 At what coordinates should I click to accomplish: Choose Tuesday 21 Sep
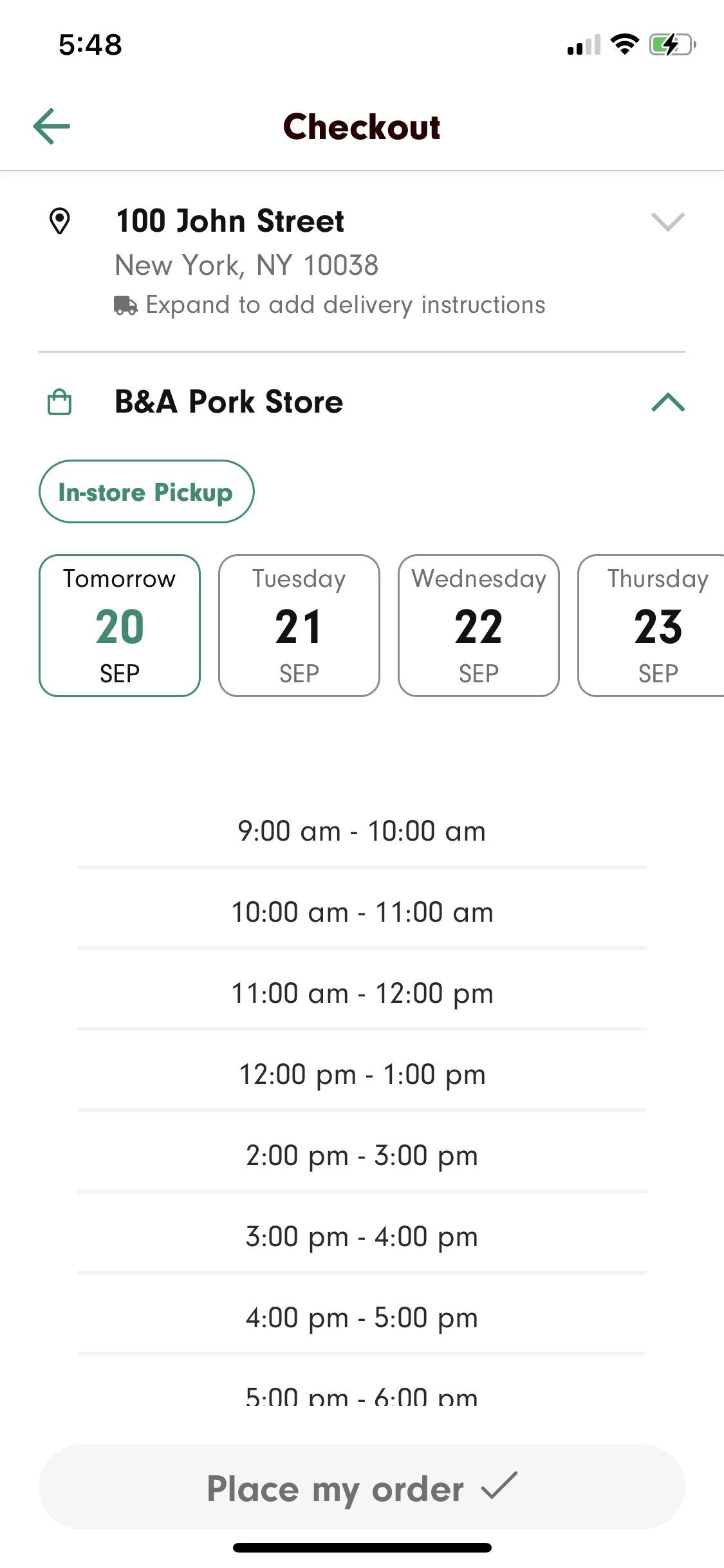(299, 626)
